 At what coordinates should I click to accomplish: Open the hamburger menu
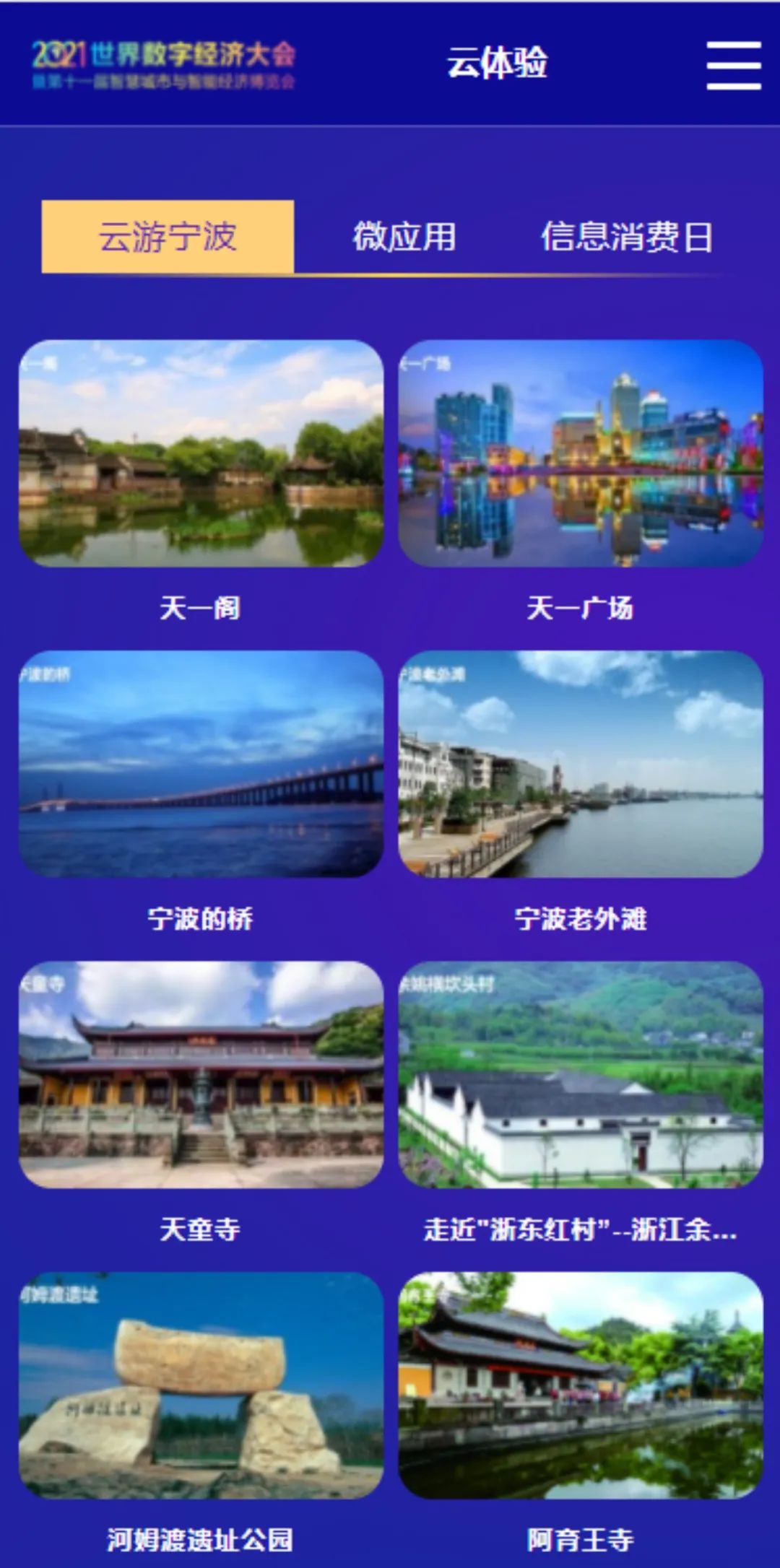click(734, 65)
